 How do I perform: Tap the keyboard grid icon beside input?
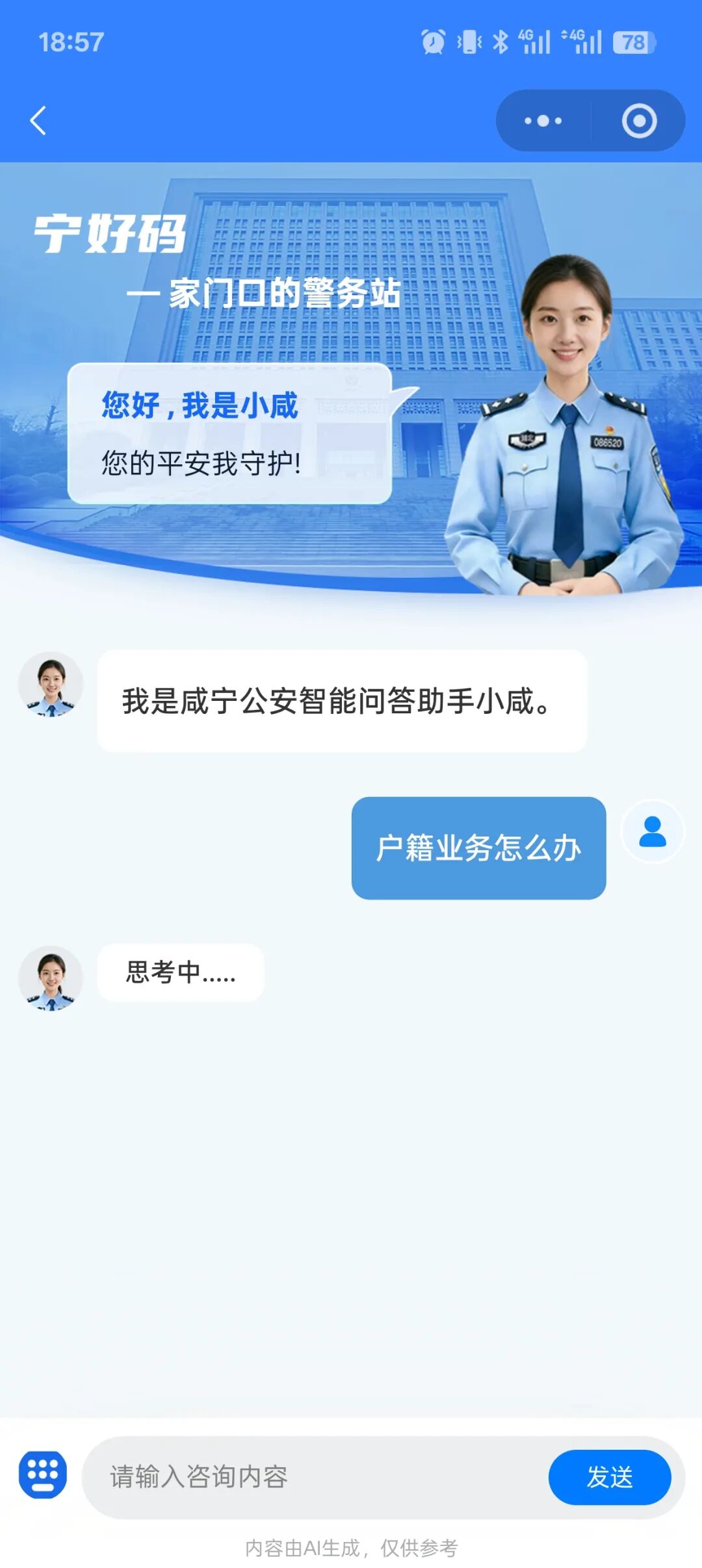click(x=43, y=1475)
